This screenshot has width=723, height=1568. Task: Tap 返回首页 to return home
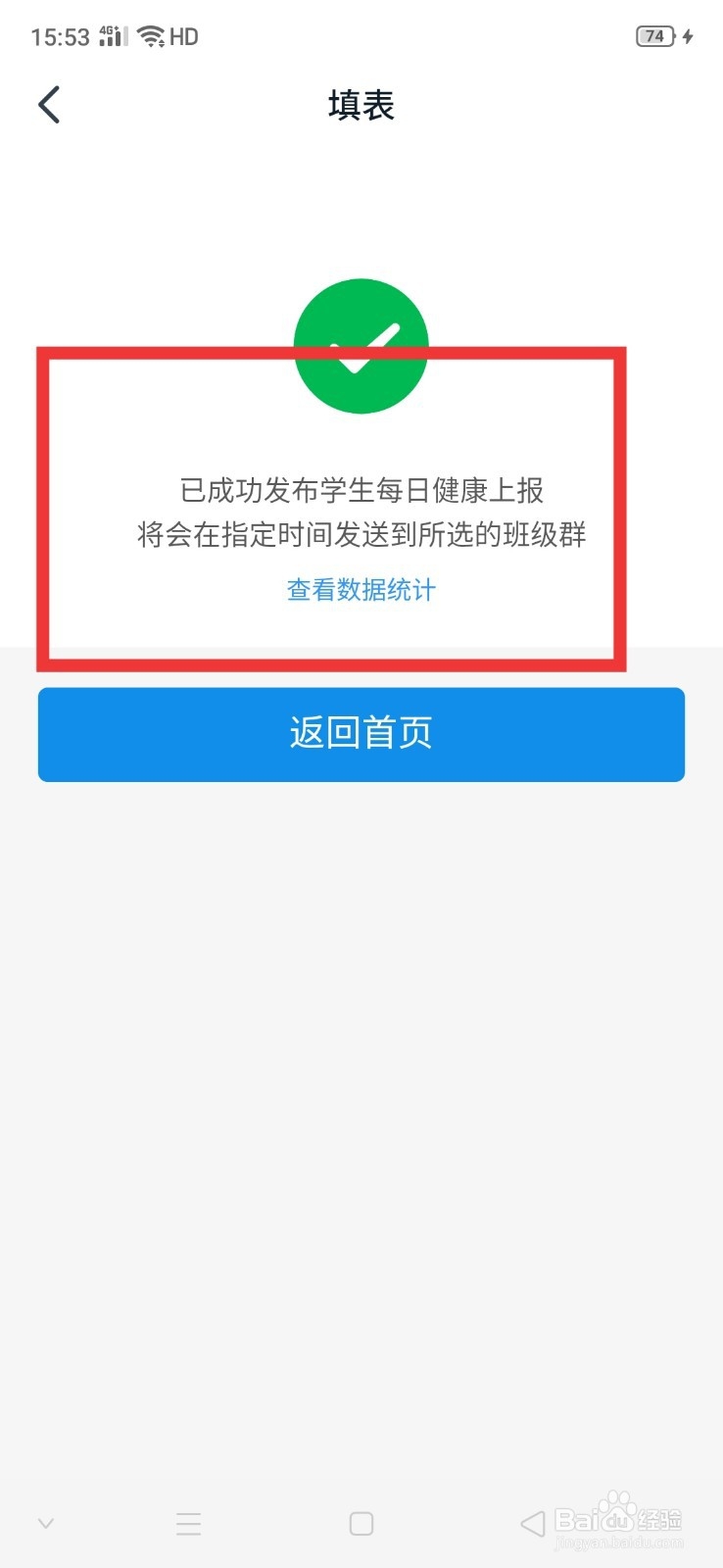[x=361, y=734]
